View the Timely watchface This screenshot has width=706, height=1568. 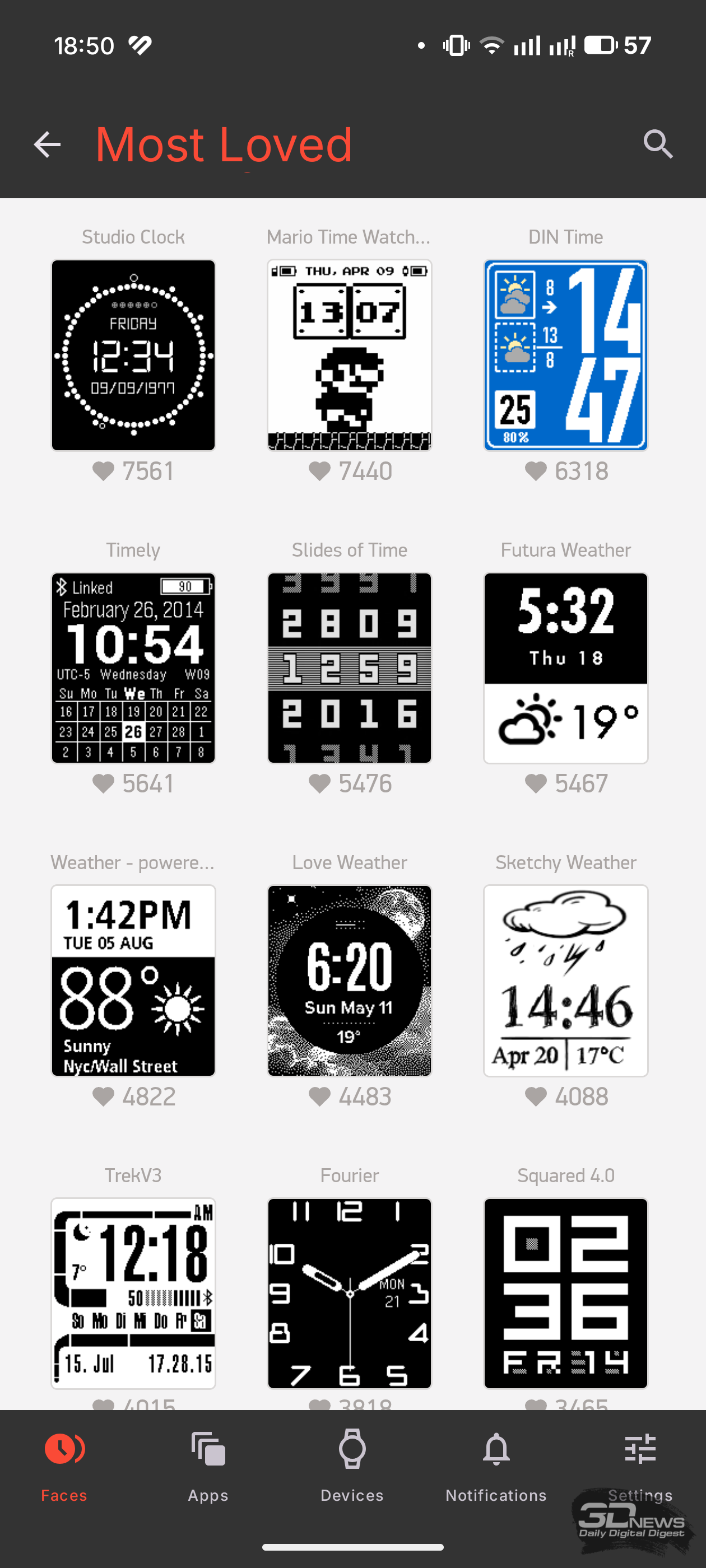point(133,668)
